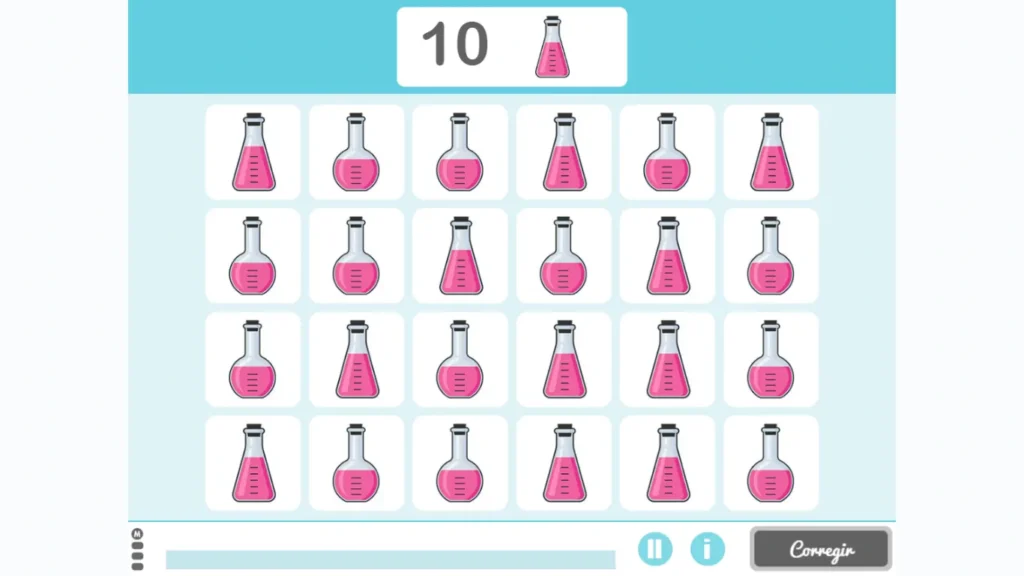Select the top-right conical flask tile
The image size is (1024, 576).
771,152
